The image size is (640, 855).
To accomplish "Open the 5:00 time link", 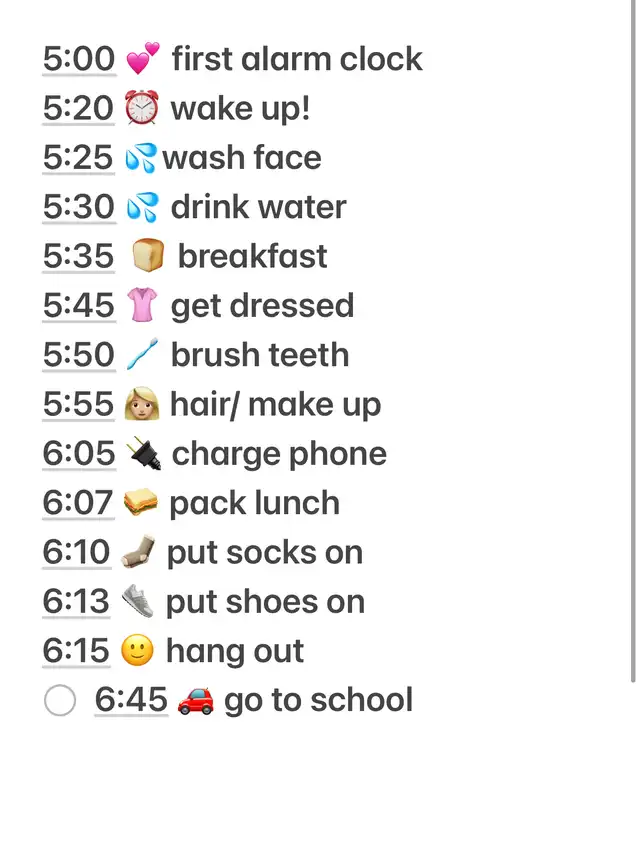I will coord(79,59).
